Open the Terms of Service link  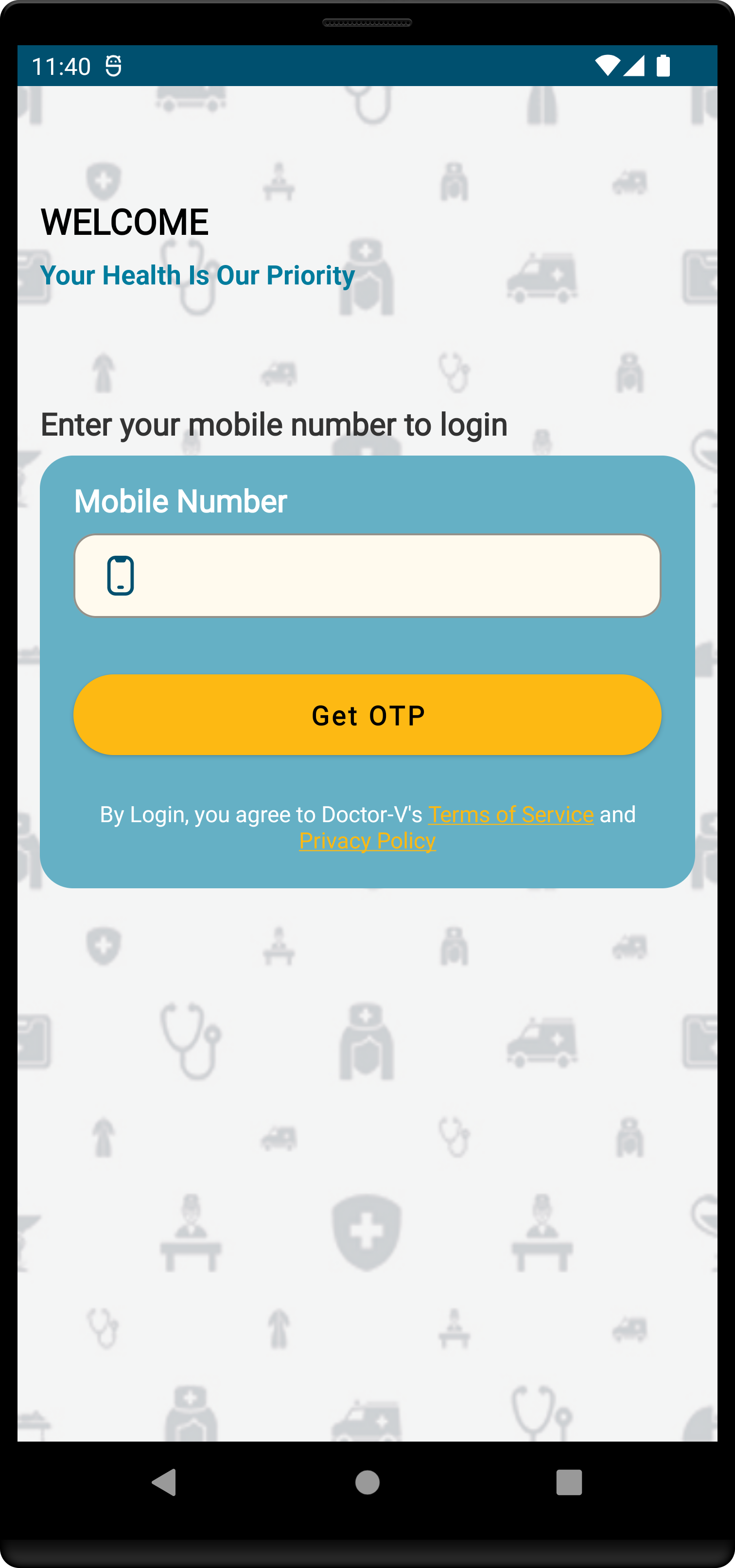pyautogui.click(x=510, y=814)
